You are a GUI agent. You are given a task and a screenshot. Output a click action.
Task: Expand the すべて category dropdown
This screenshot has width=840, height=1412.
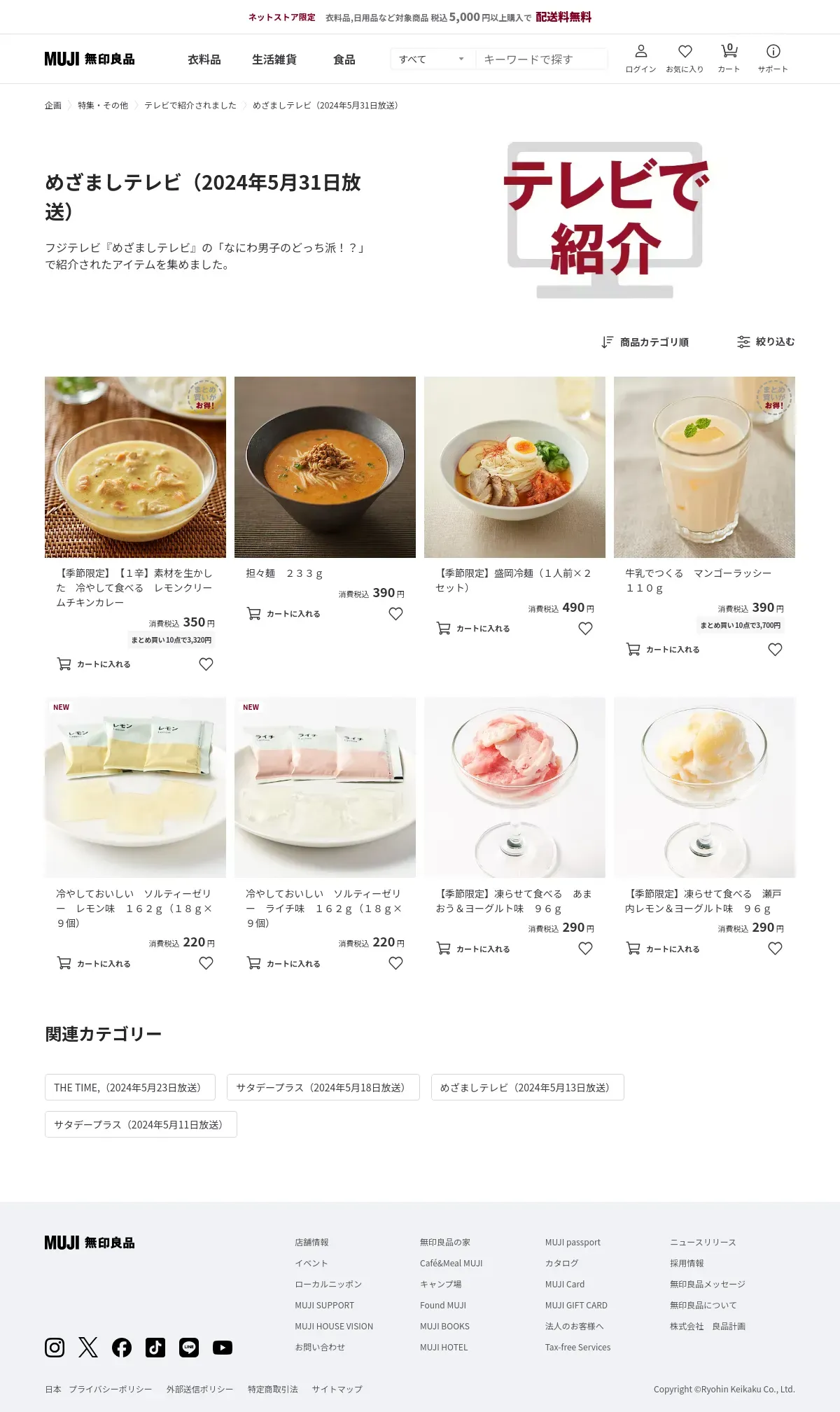[x=432, y=60]
